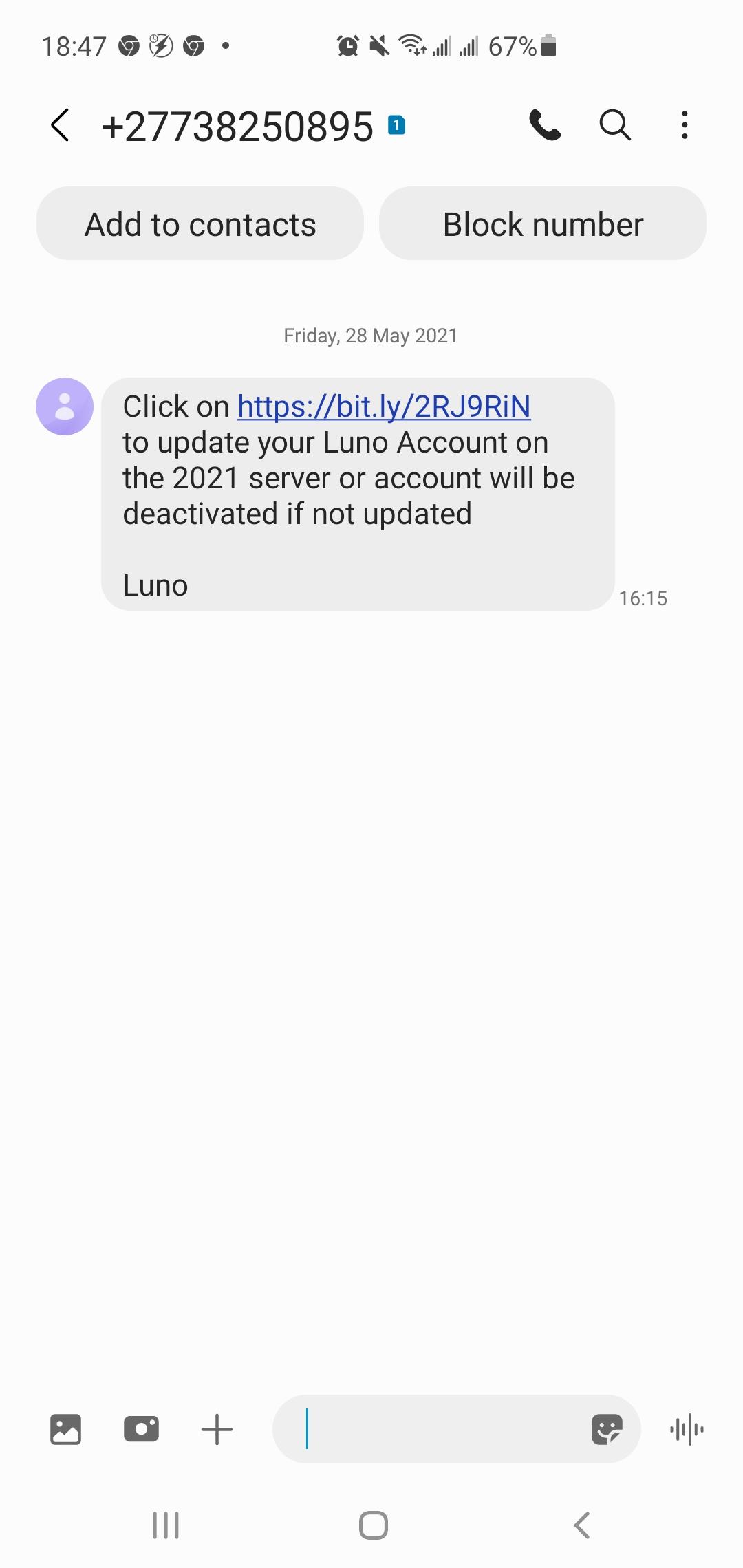743x1568 pixels.
Task: Open the camera to take a photo
Action: pos(141,1429)
